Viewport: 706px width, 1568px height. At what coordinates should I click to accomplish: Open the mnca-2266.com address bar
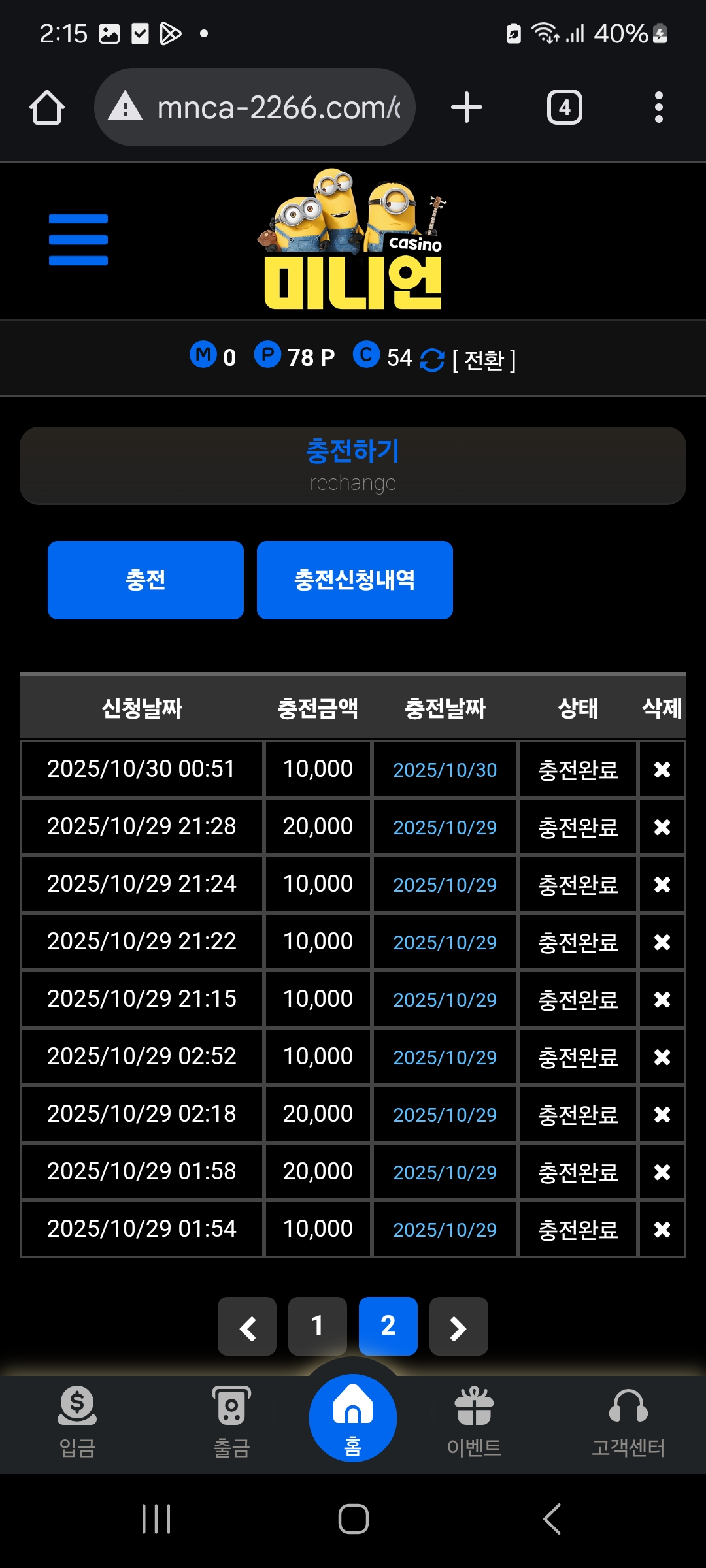pos(255,107)
